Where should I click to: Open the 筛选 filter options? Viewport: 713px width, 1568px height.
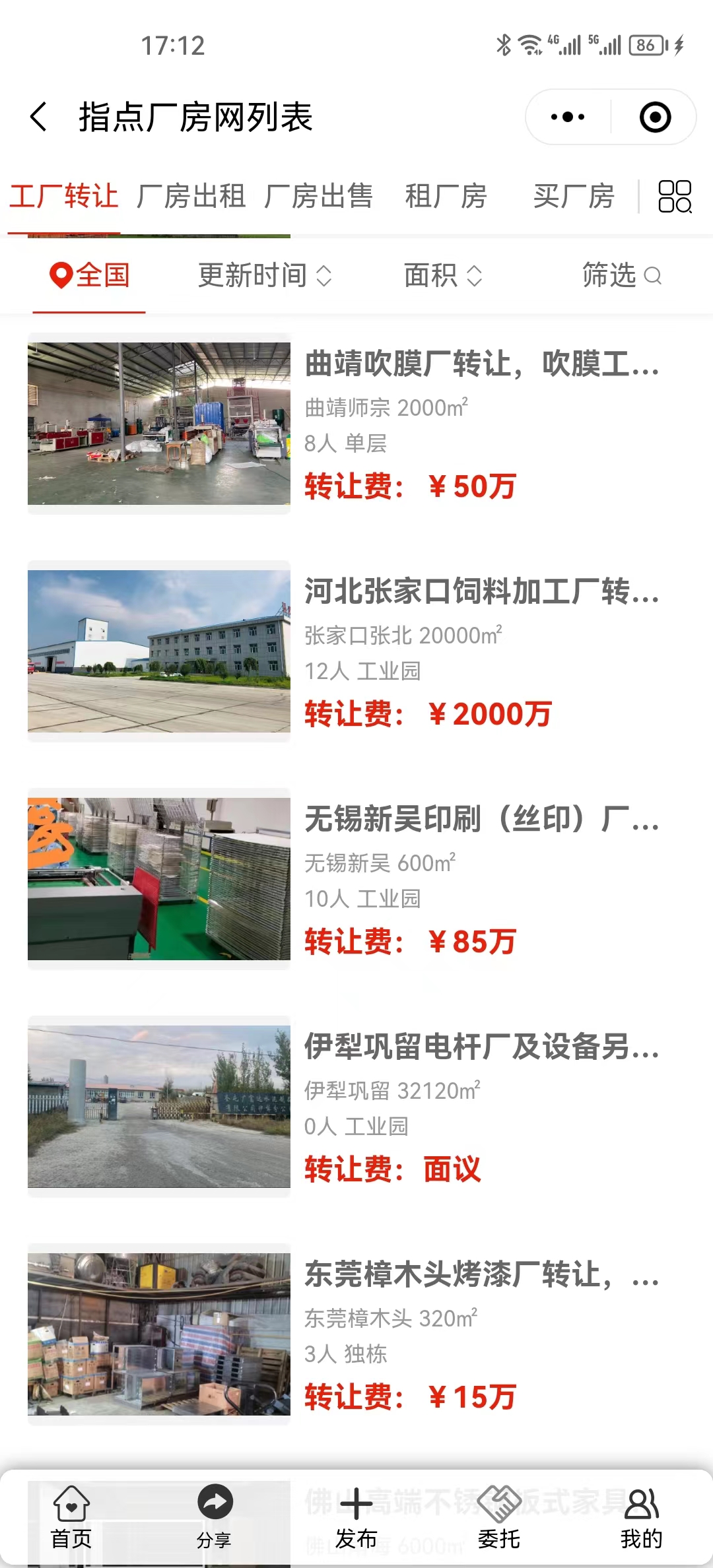pos(621,275)
